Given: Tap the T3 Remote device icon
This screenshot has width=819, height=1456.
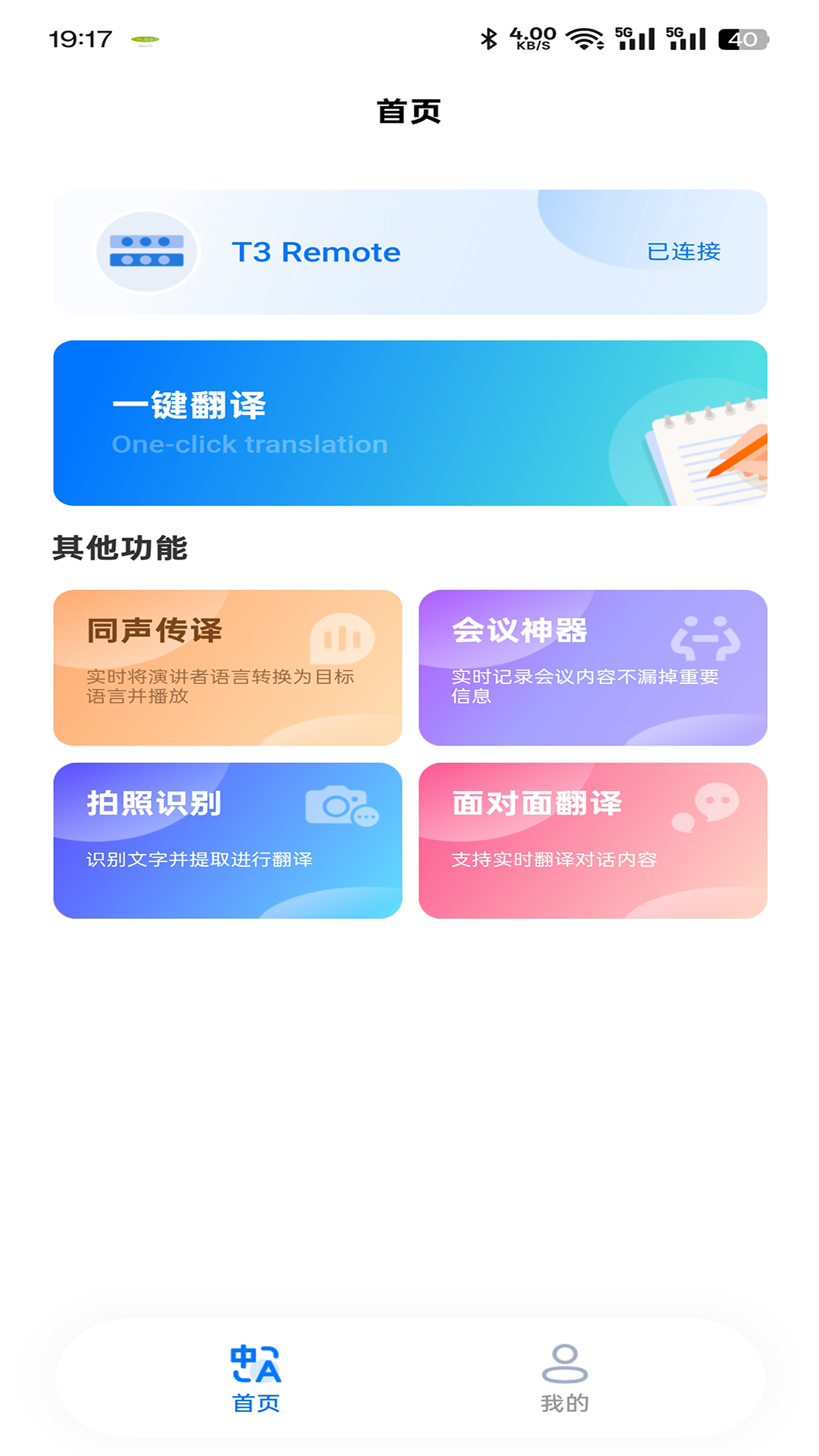Looking at the screenshot, I should click(146, 252).
